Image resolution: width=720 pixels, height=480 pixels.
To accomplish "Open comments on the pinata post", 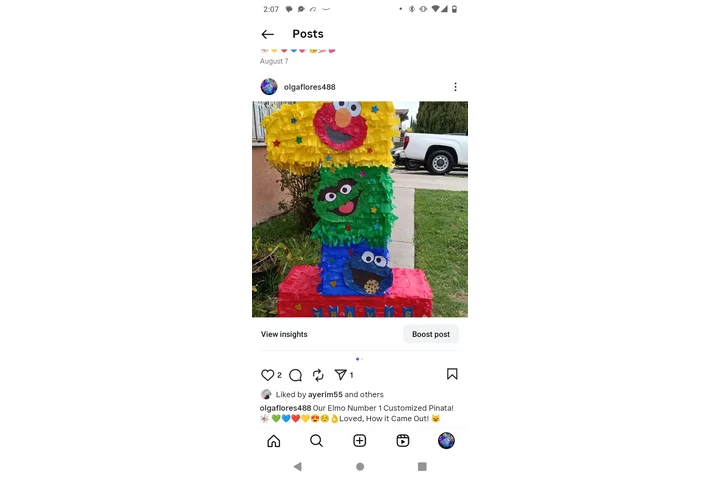I will pyautogui.click(x=296, y=375).
